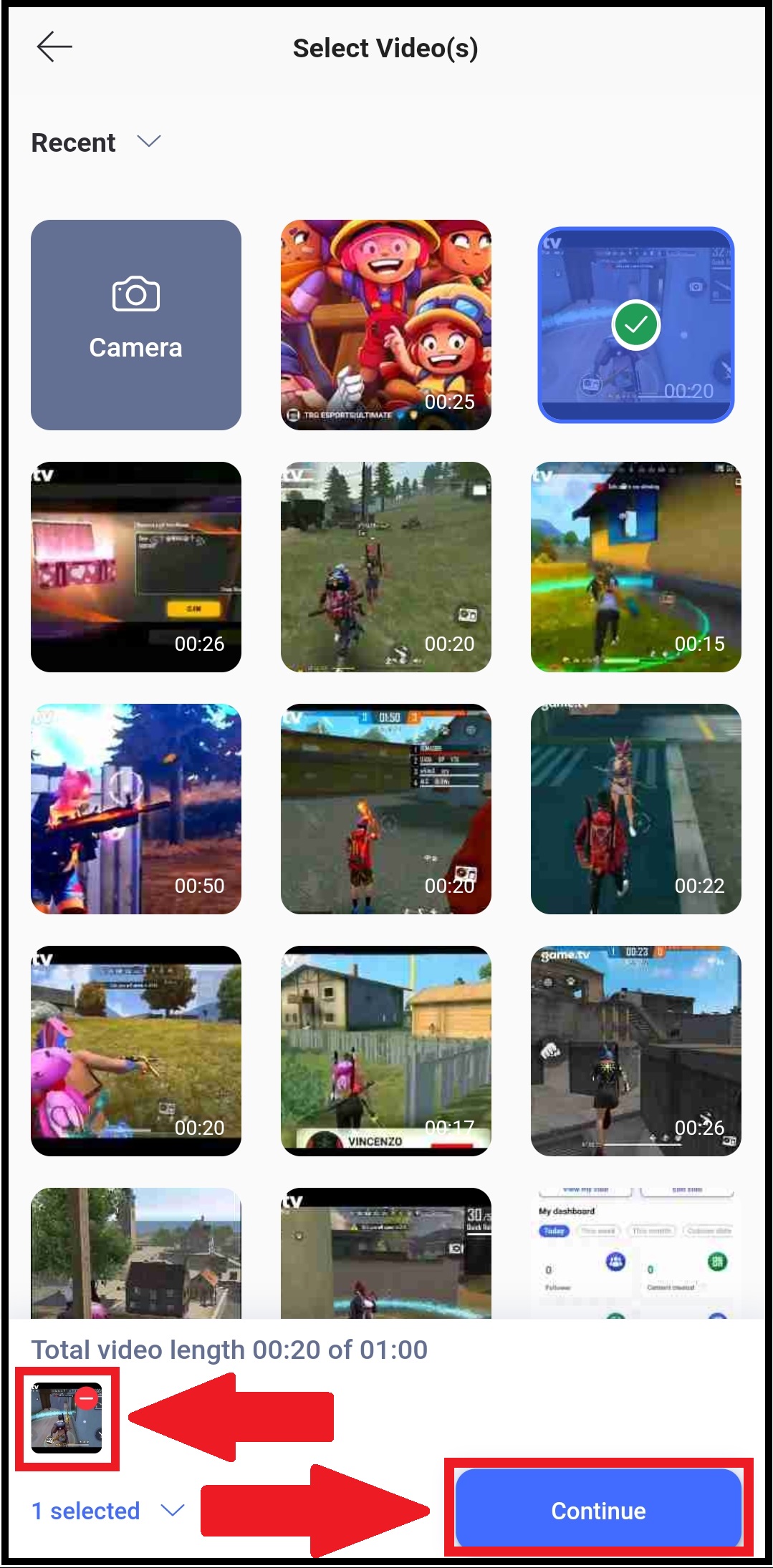Screen dimensions: 773x1568
Task: Go back using the top arrow
Action: [x=54, y=47]
